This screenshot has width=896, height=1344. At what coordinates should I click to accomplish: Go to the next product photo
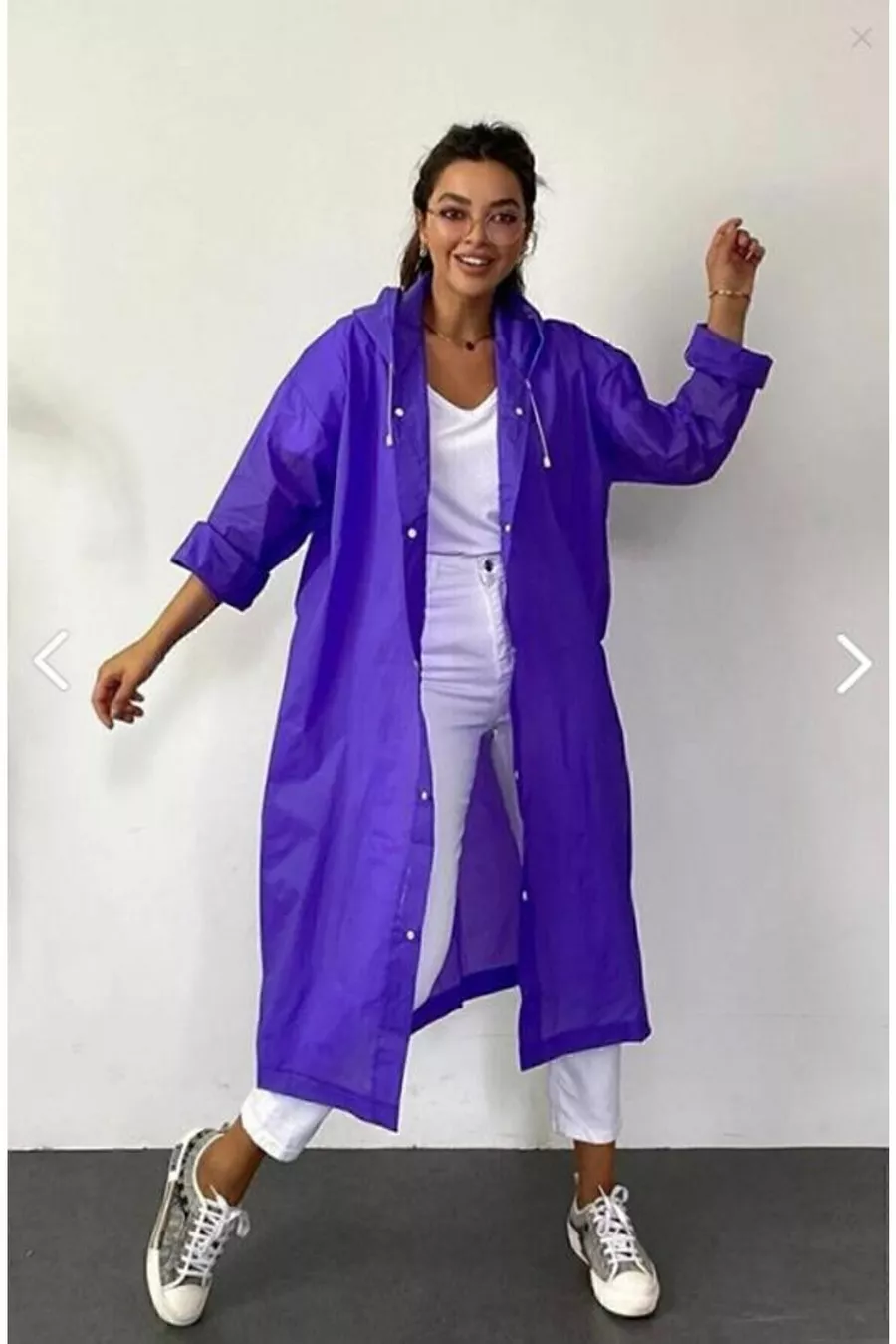[853, 663]
